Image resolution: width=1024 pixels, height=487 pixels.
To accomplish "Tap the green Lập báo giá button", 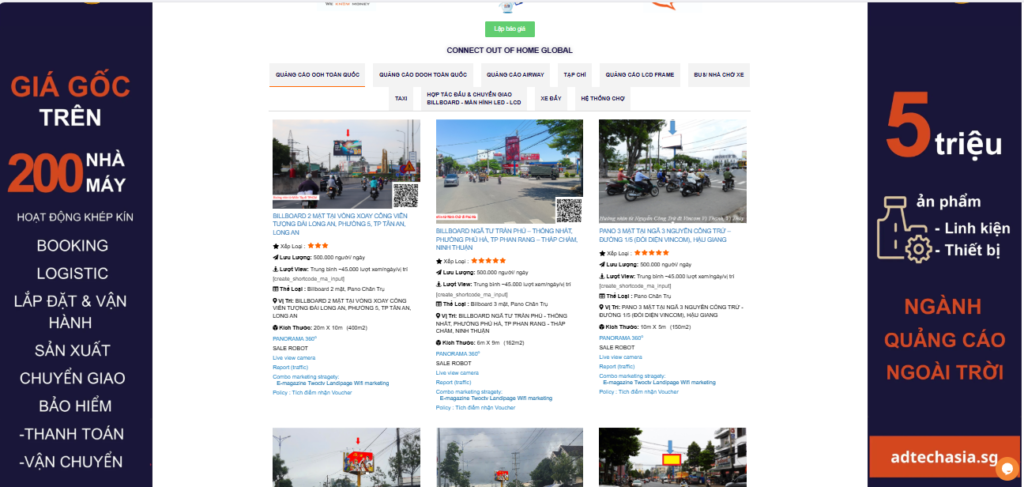I will [509, 29].
